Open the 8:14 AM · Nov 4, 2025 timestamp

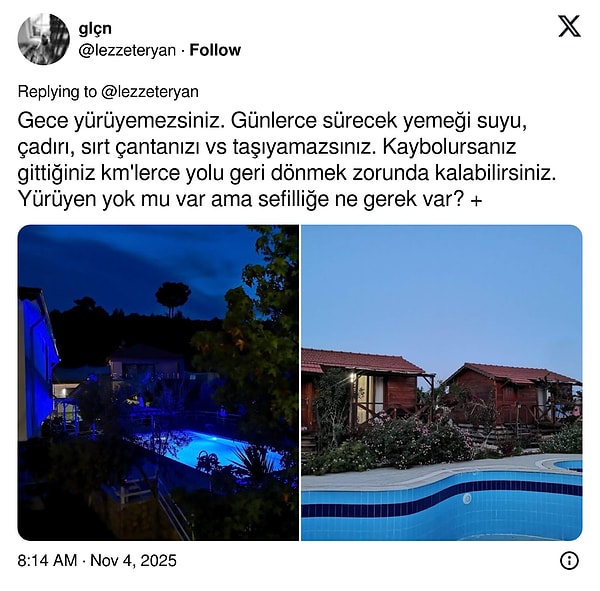[x=97, y=560]
